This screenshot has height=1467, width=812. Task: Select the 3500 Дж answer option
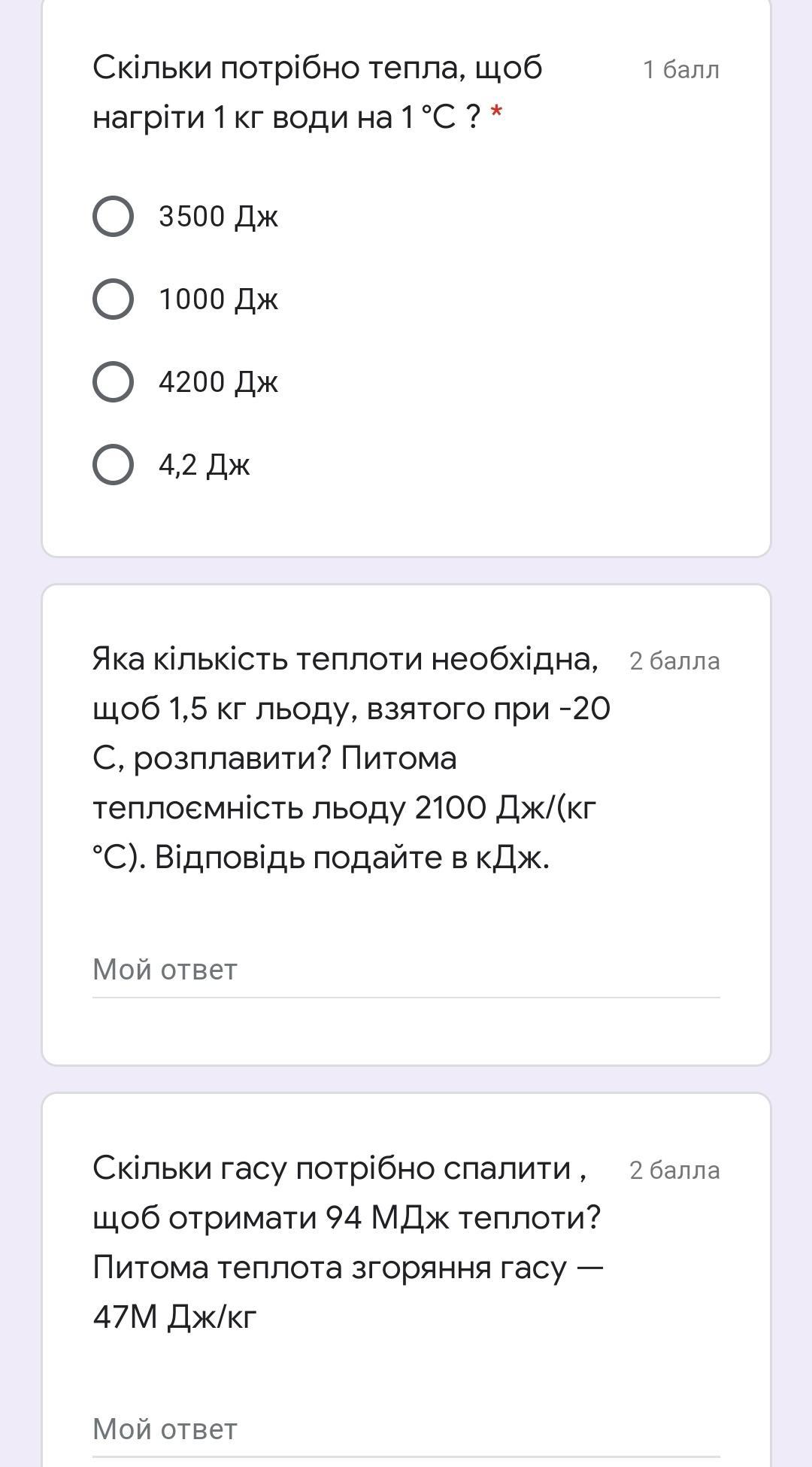(114, 217)
